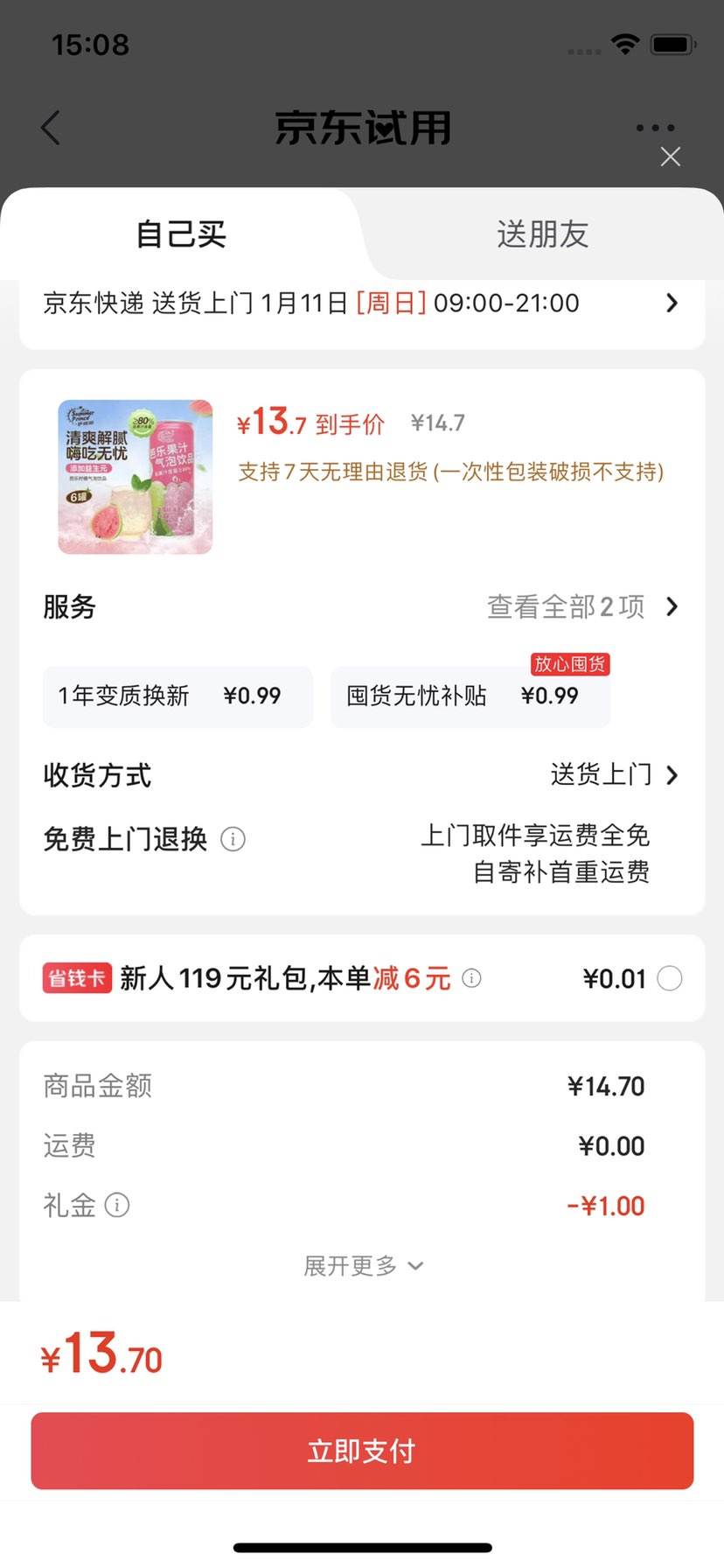Expand 展开更多 to show more fees
724x1568 pixels.
361,1265
